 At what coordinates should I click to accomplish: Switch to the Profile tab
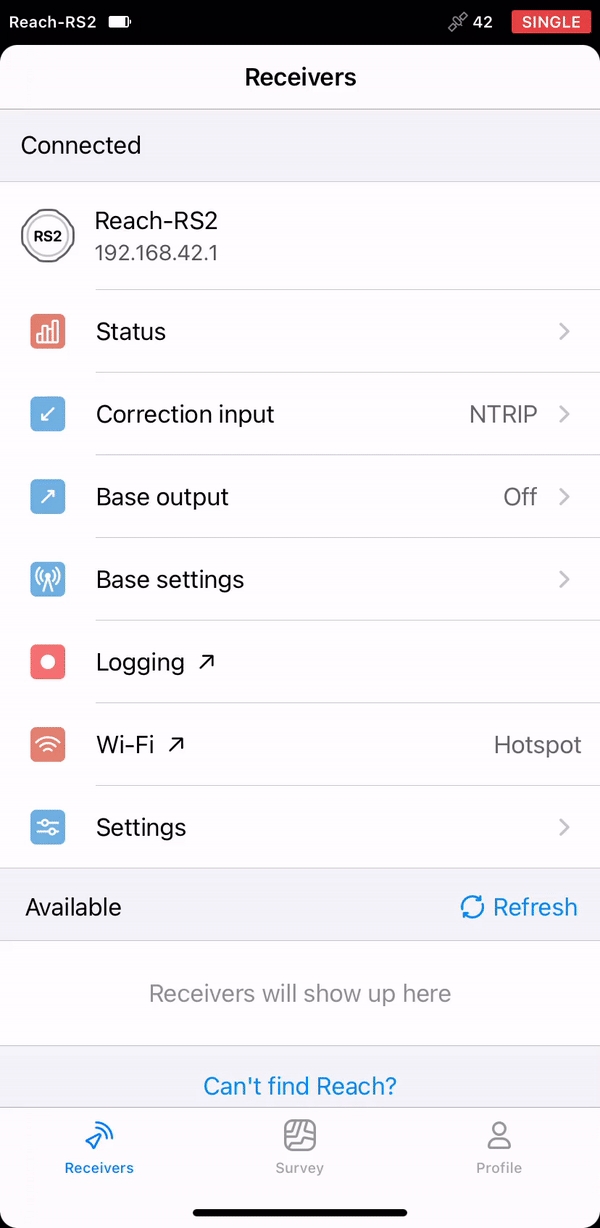pyautogui.click(x=499, y=1146)
